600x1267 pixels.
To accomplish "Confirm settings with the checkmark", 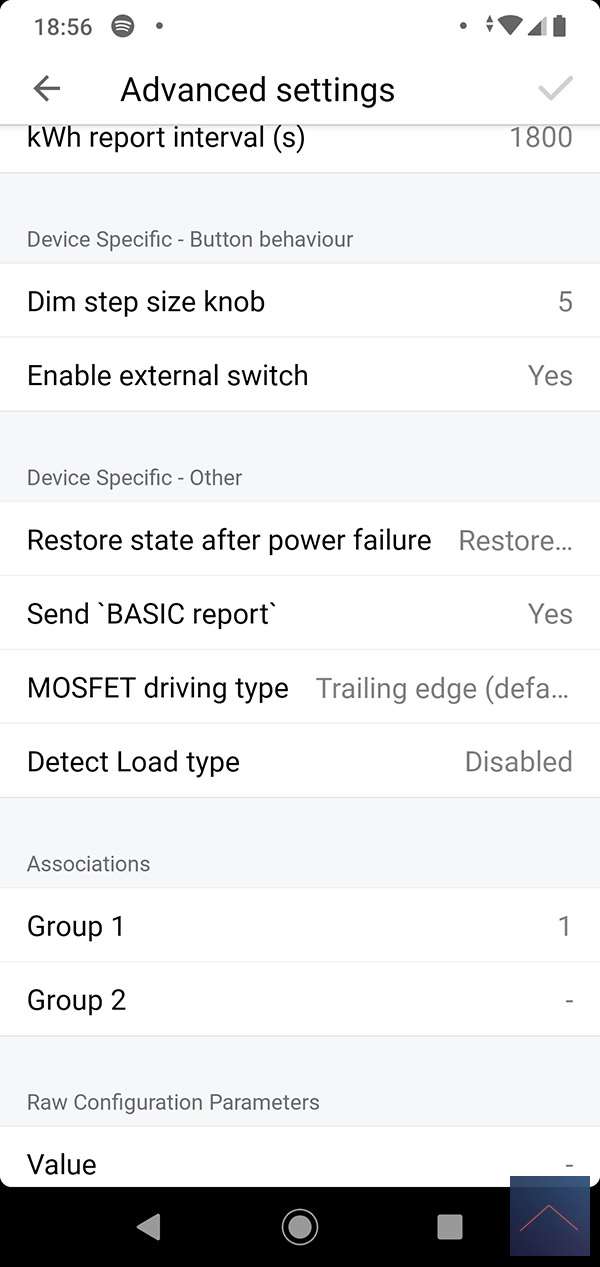I will [555, 89].
